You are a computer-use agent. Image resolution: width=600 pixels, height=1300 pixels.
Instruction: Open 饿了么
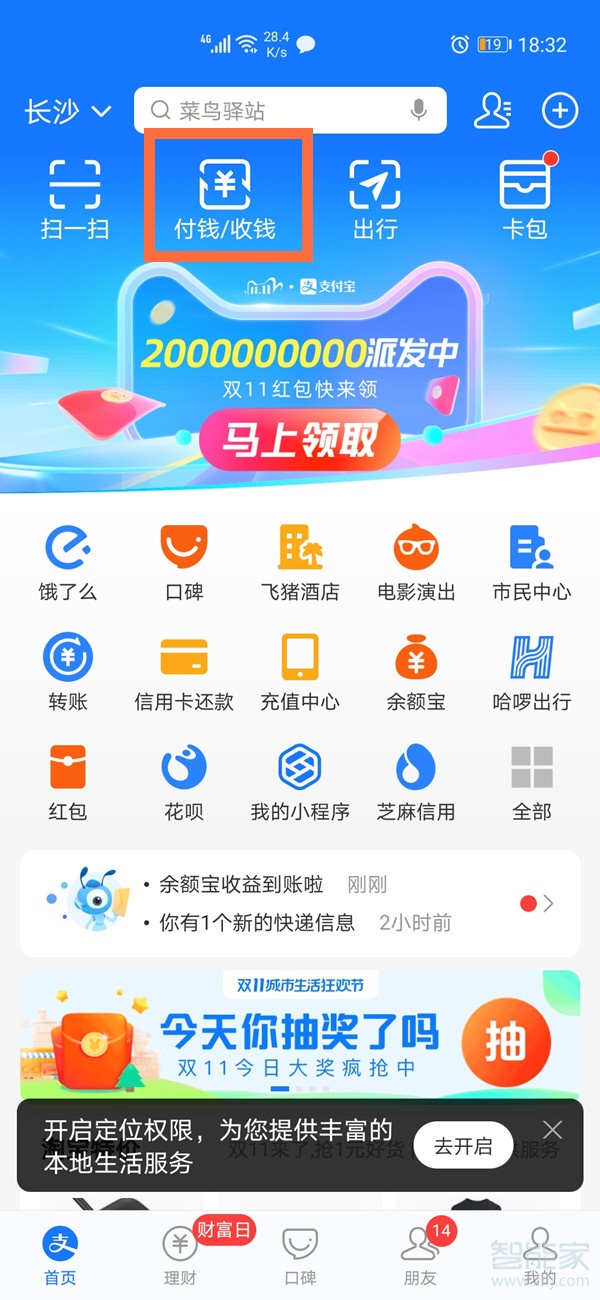[68, 563]
